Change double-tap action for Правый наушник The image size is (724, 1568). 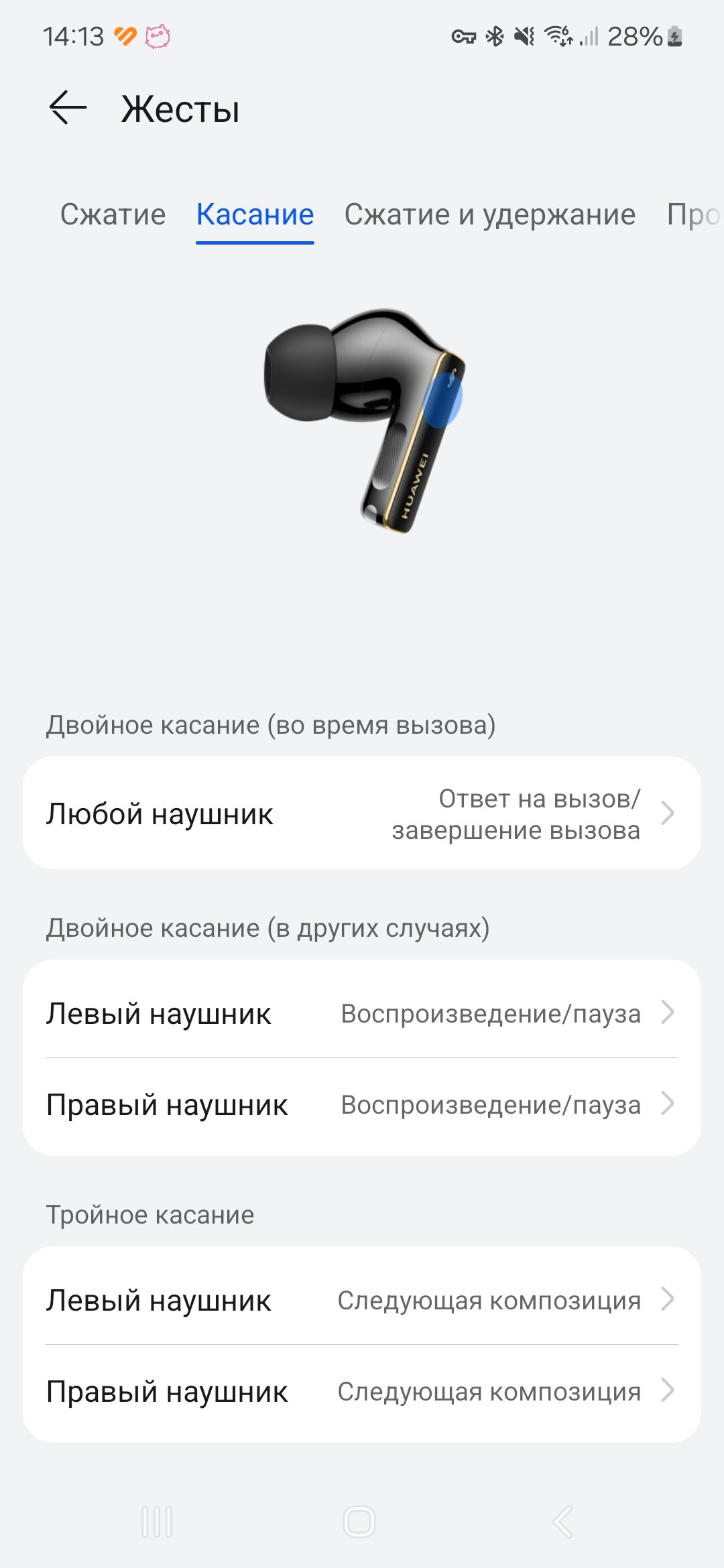[x=362, y=1104]
